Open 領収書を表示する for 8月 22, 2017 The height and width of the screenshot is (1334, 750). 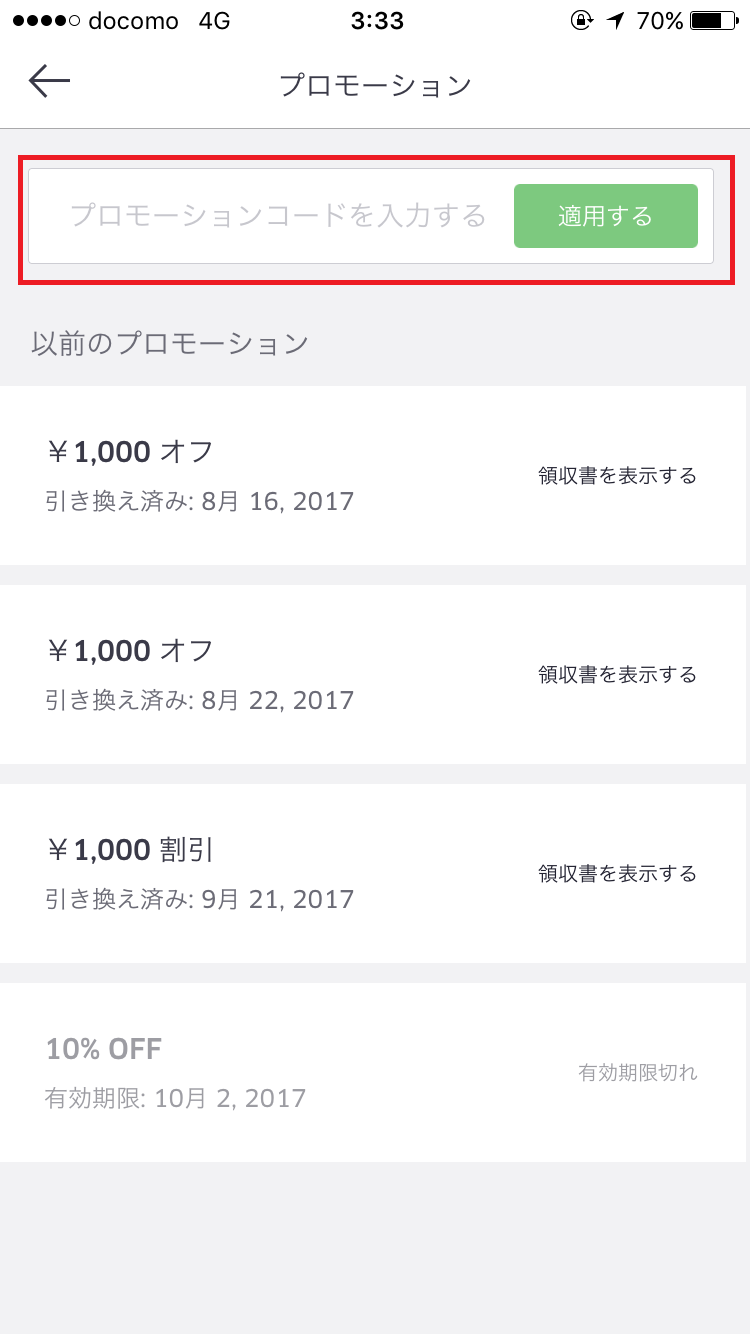pyautogui.click(x=617, y=675)
